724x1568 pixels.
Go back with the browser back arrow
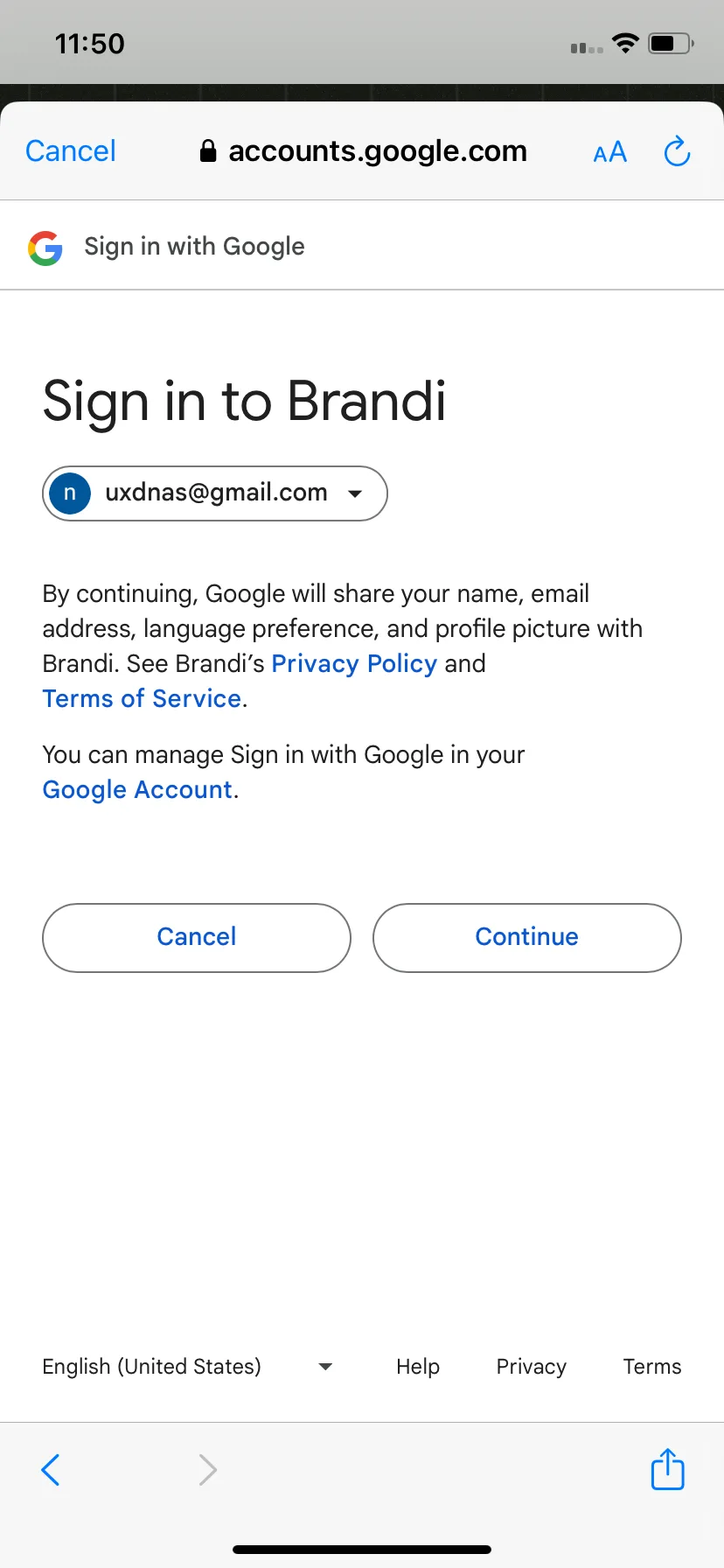pyautogui.click(x=52, y=1470)
